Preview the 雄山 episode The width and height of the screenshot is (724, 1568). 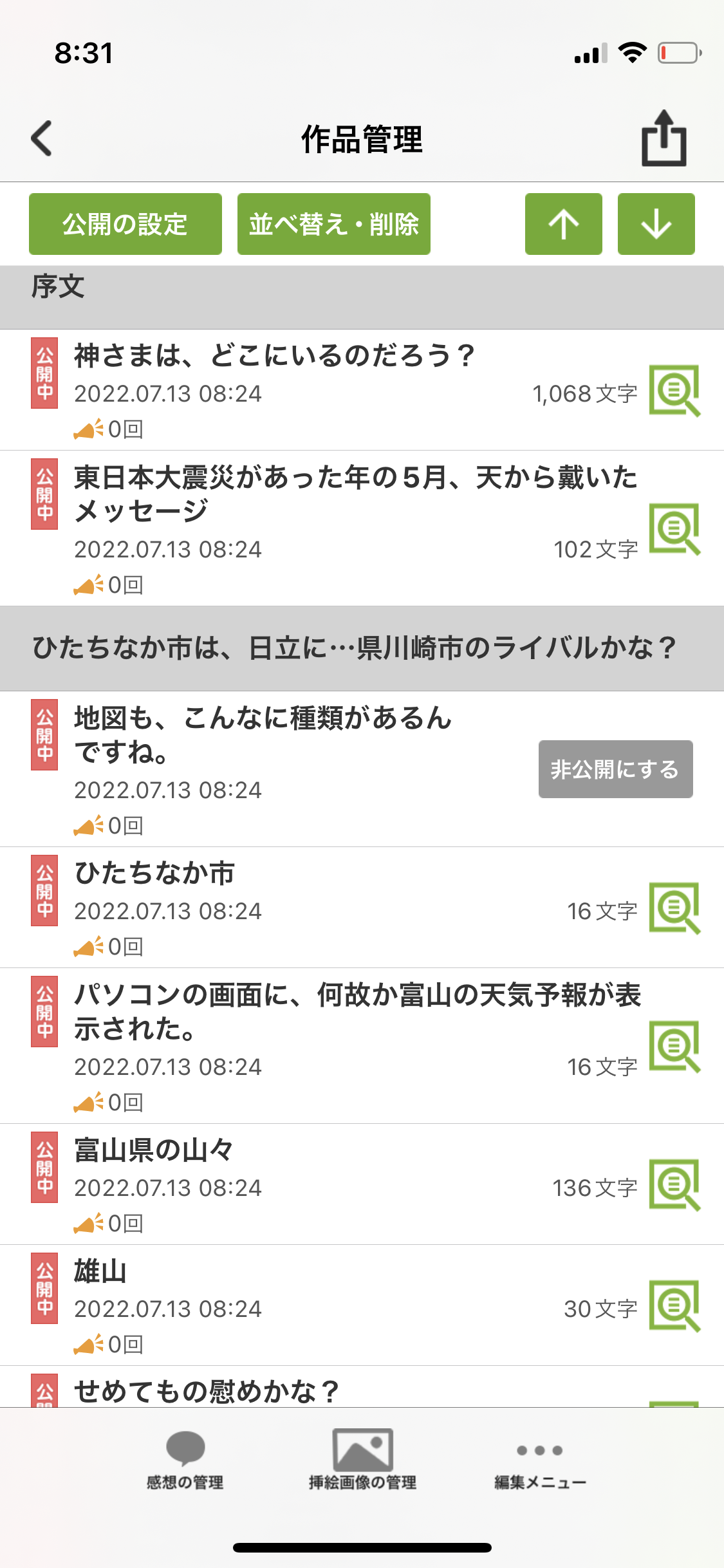pyautogui.click(x=674, y=1306)
